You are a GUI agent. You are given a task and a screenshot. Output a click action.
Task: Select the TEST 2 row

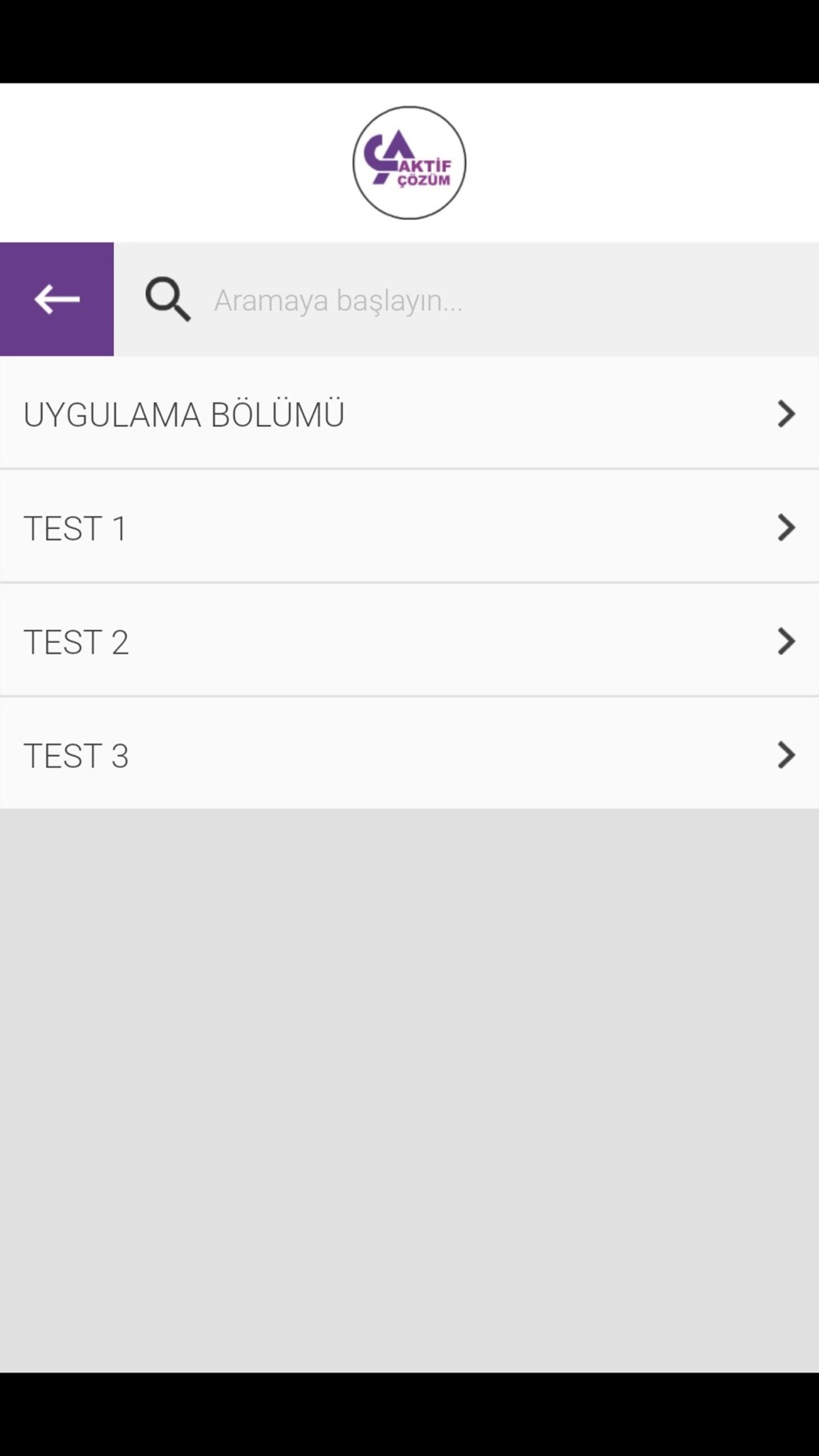(409, 641)
